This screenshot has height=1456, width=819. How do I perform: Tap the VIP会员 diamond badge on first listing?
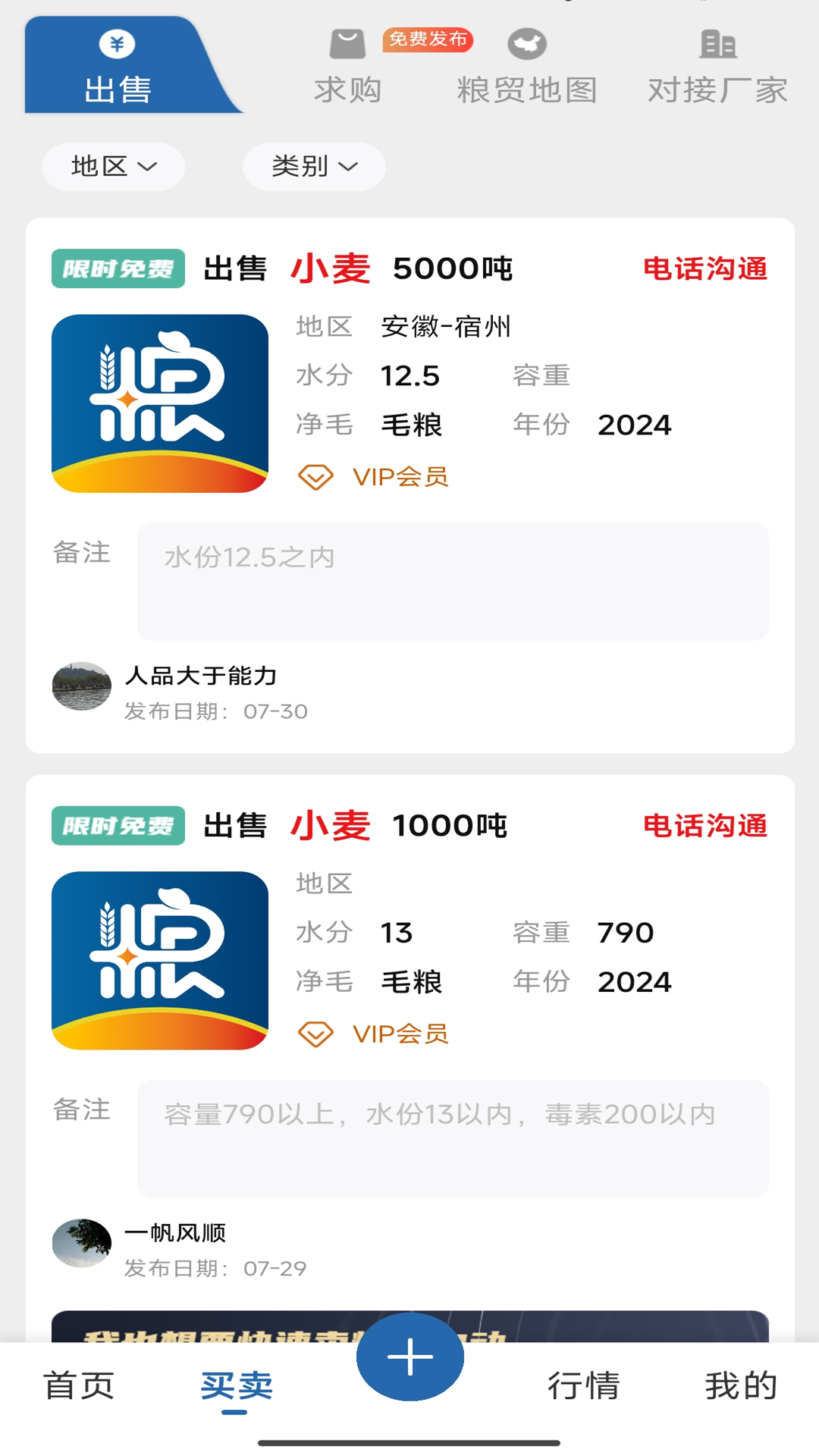pos(316,477)
